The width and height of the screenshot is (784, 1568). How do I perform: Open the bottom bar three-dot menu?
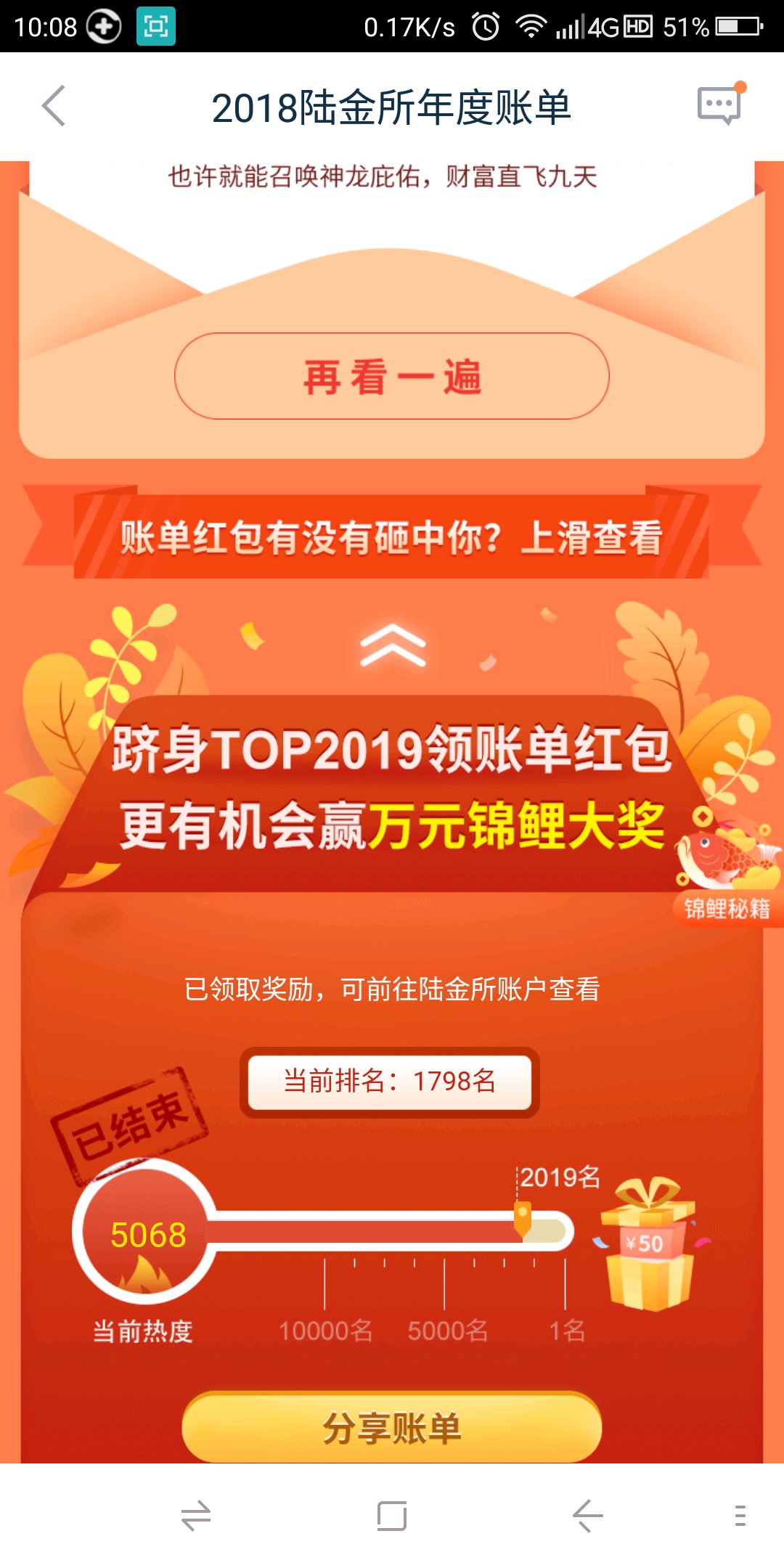pos(740,1516)
